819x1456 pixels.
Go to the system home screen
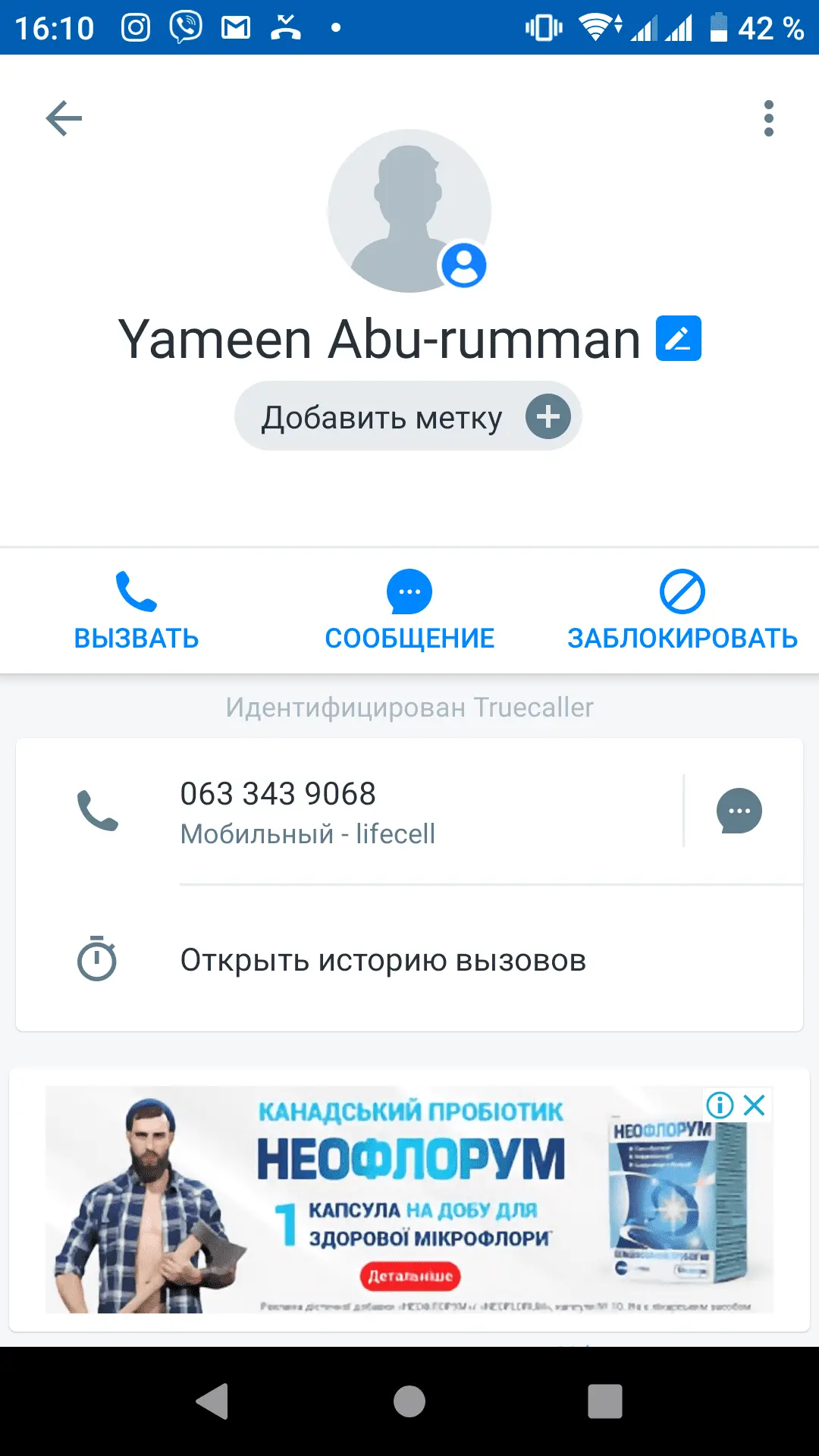pyautogui.click(x=409, y=1401)
